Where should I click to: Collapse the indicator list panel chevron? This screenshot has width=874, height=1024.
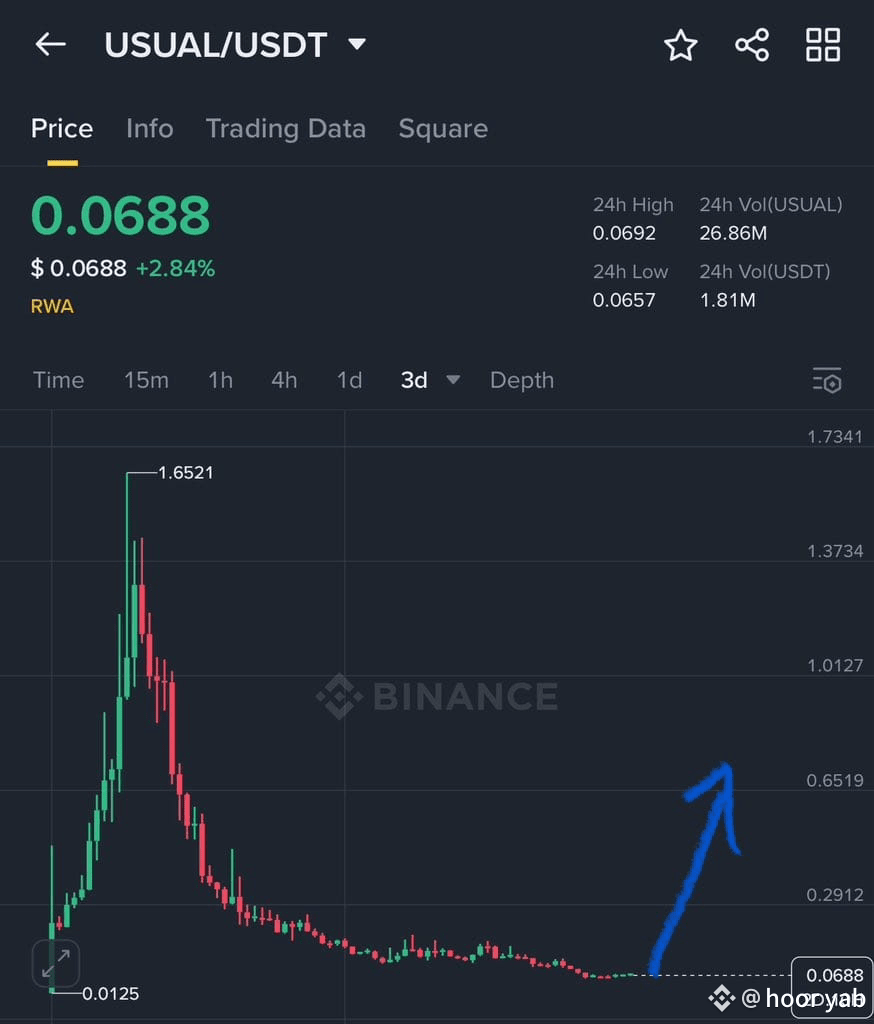[x=827, y=380]
